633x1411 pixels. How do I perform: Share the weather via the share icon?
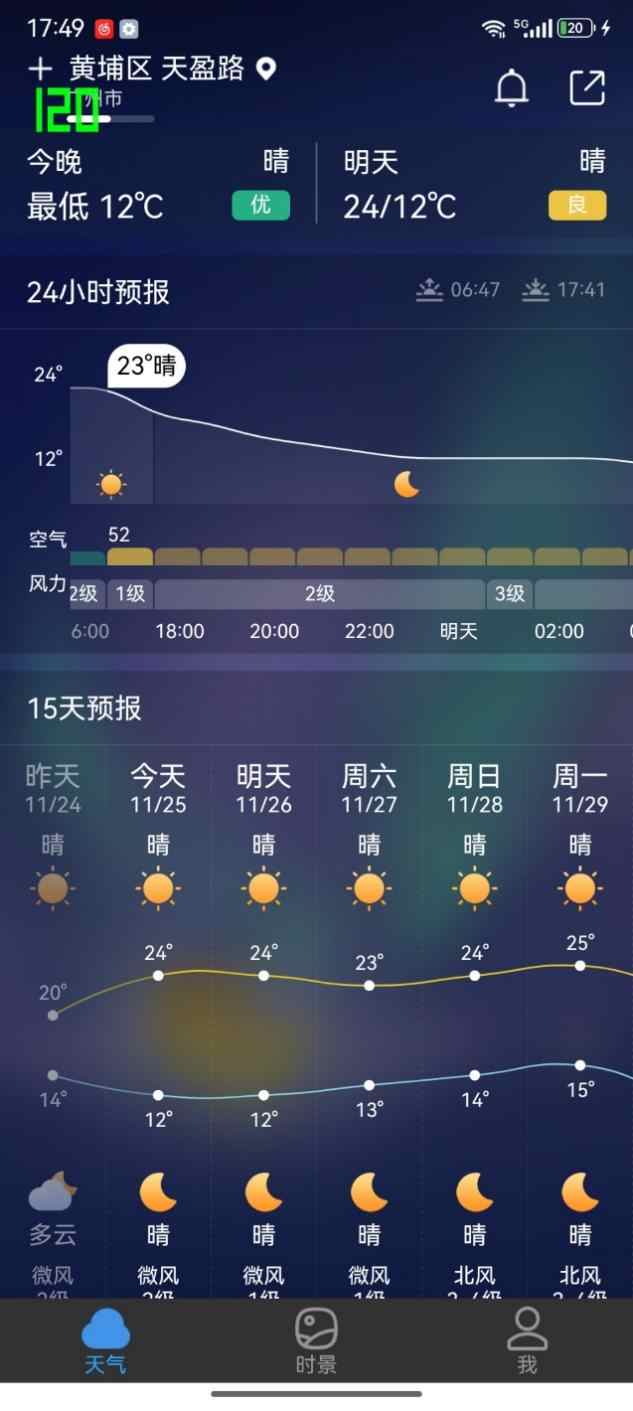[587, 88]
